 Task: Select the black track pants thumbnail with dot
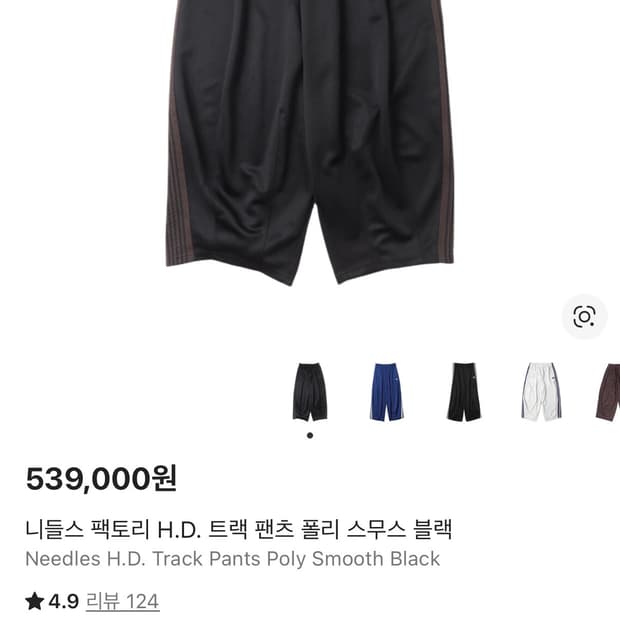[x=310, y=391]
